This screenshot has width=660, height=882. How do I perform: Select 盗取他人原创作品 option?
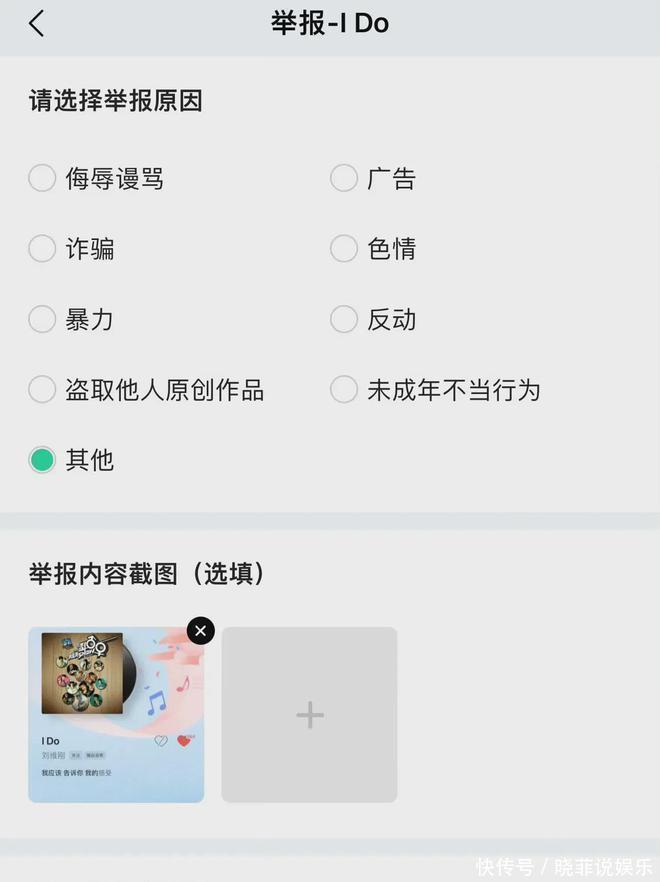tap(42, 390)
